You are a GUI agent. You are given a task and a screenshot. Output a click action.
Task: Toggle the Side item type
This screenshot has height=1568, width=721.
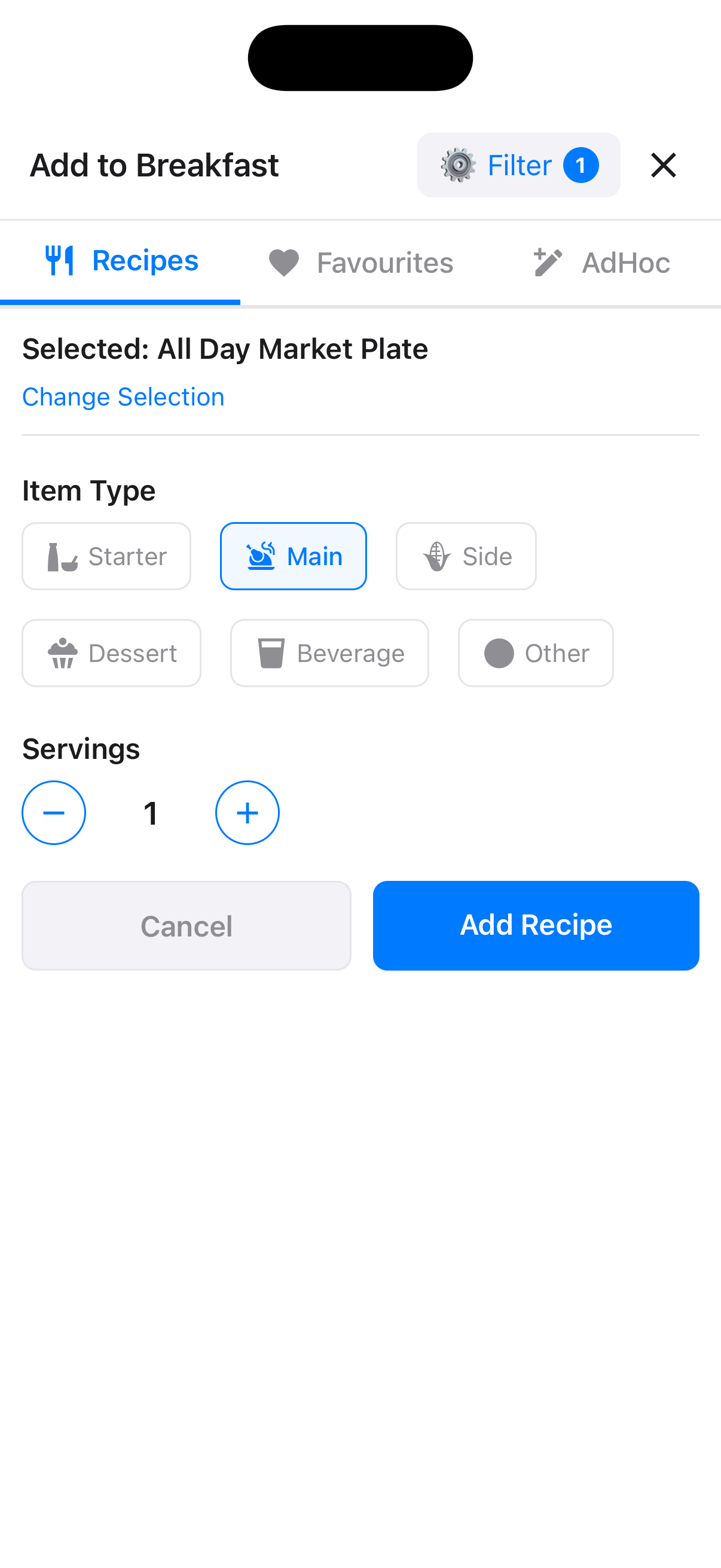[466, 555]
